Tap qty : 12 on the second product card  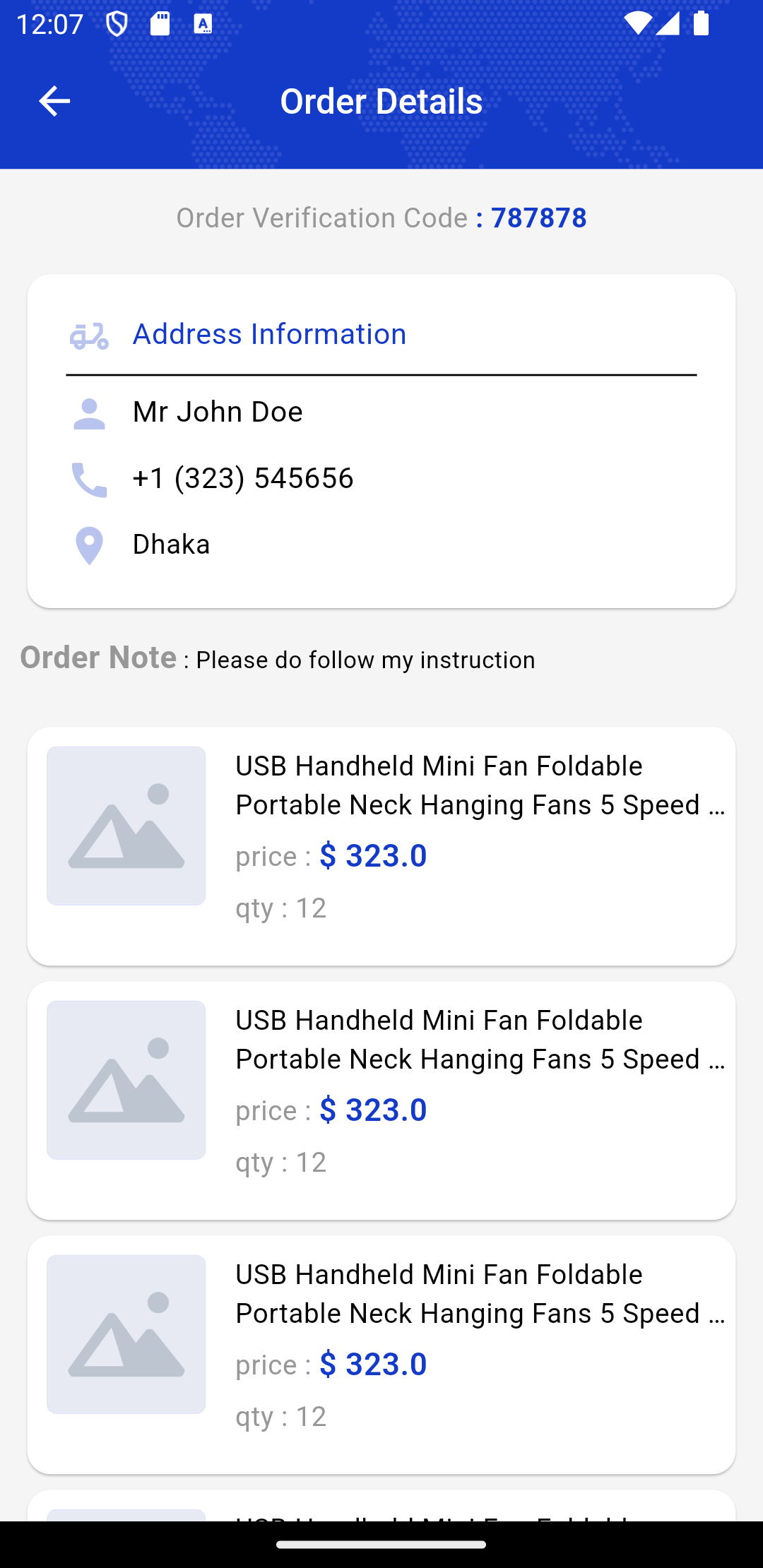point(281,1162)
